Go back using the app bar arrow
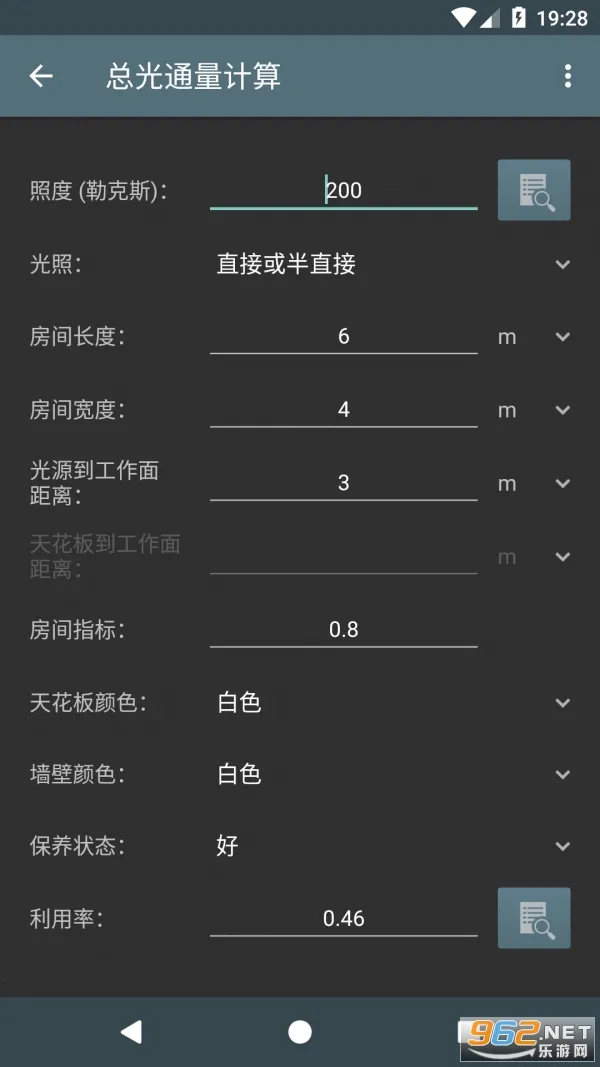This screenshot has height=1067, width=600. tap(41, 76)
